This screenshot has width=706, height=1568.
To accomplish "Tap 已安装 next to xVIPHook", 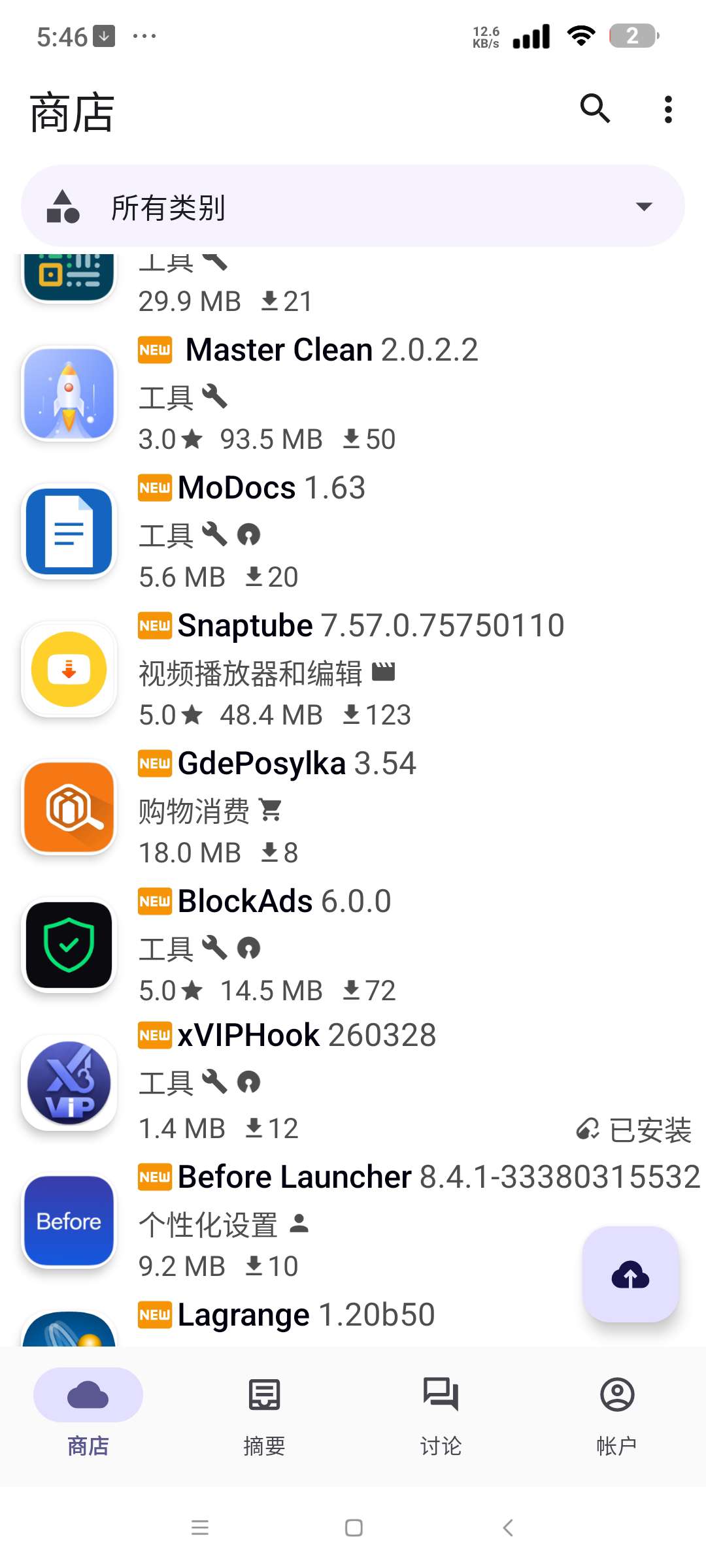I will (635, 1128).
